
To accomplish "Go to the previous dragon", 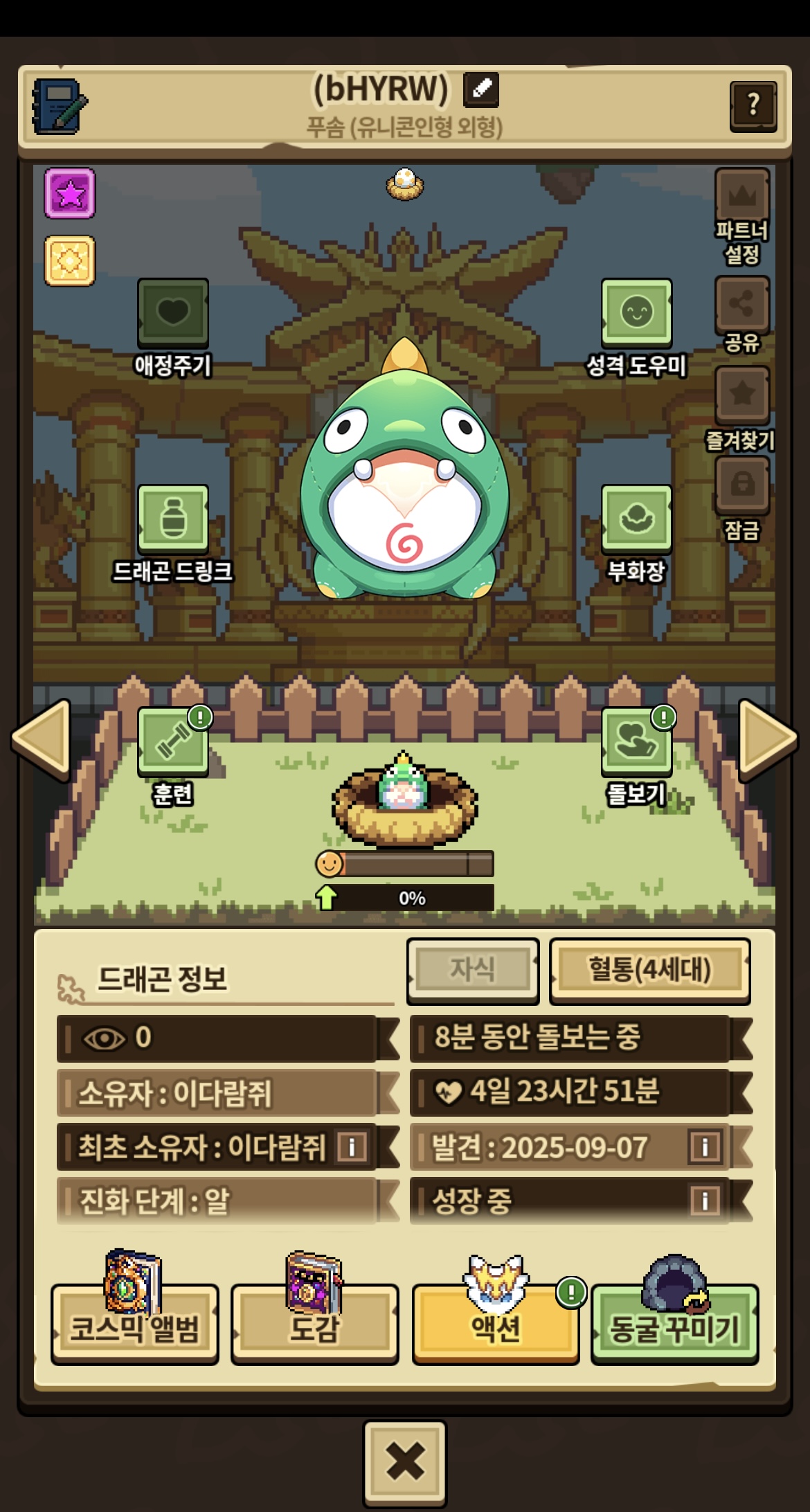I will point(43,739).
